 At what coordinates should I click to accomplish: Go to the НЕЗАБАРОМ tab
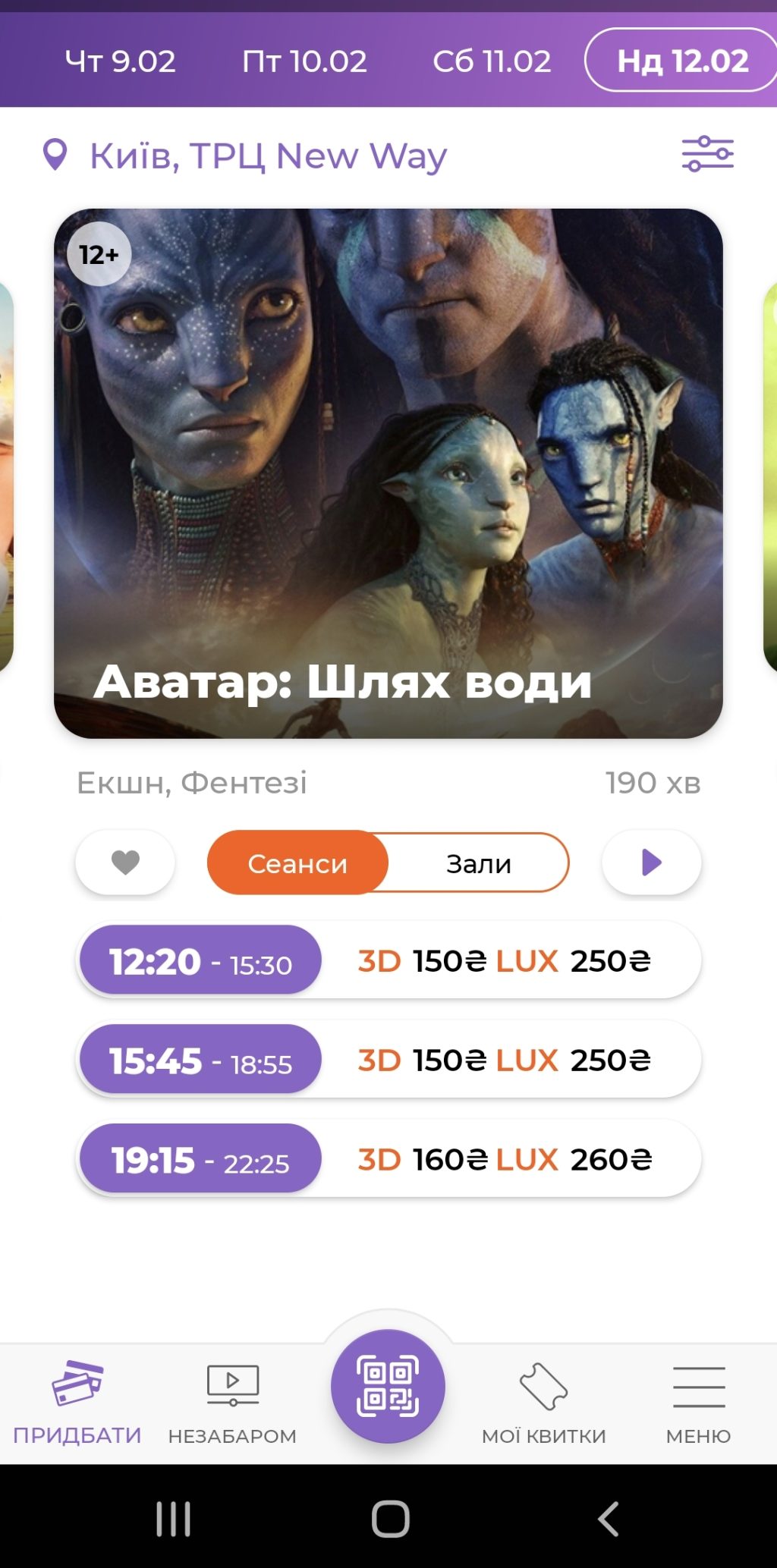click(232, 1403)
